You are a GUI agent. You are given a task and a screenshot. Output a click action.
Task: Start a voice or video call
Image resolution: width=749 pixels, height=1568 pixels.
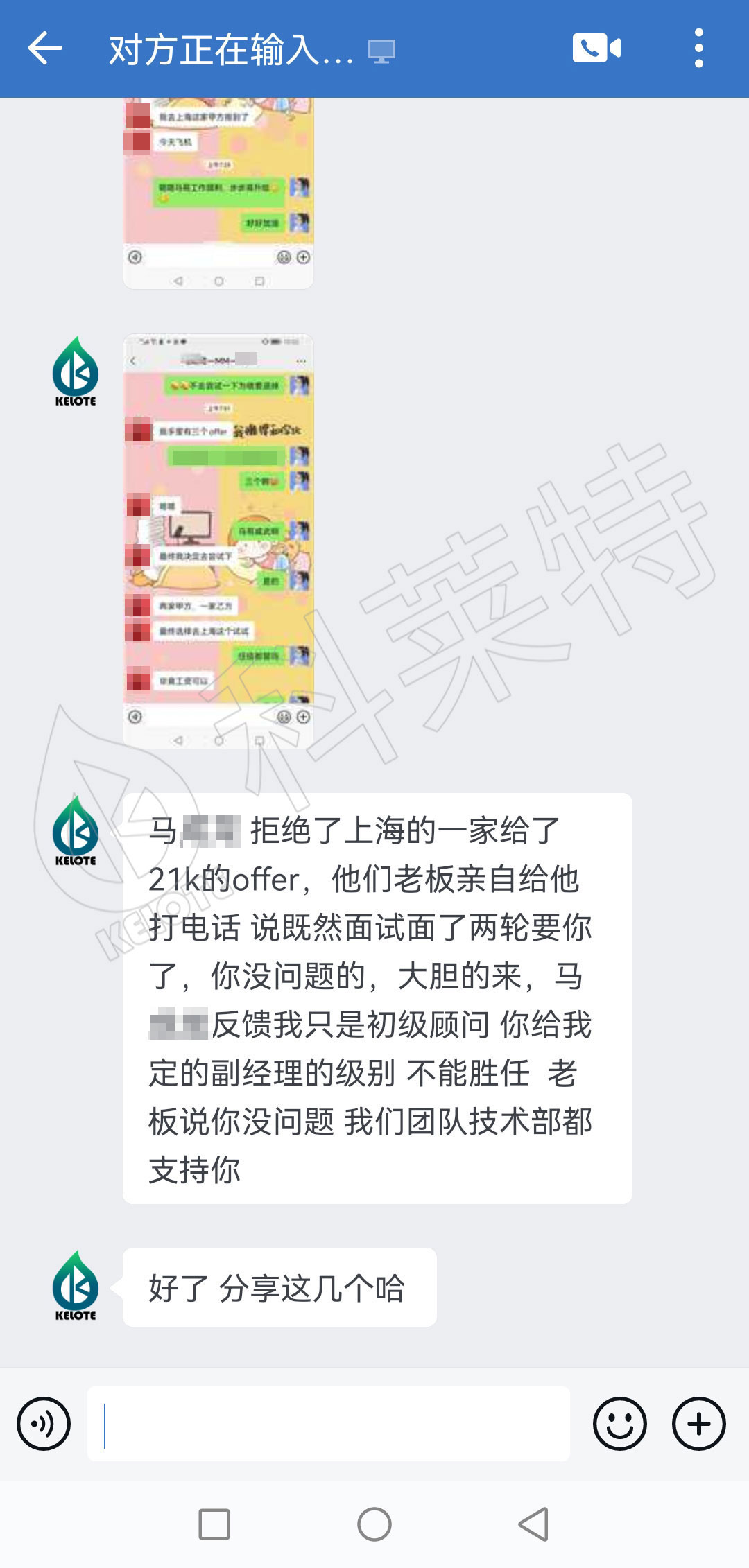point(596,49)
